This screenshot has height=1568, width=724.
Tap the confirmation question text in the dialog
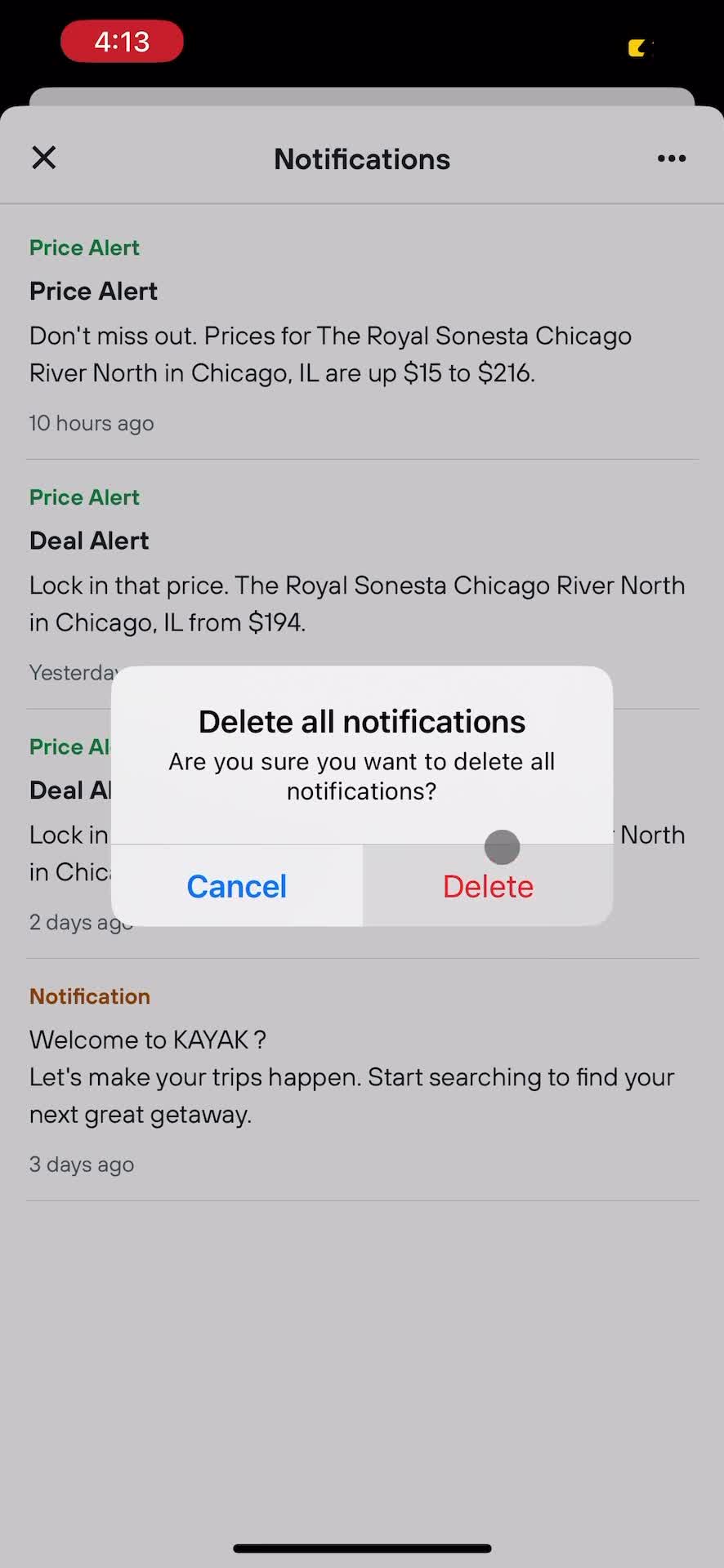click(362, 775)
